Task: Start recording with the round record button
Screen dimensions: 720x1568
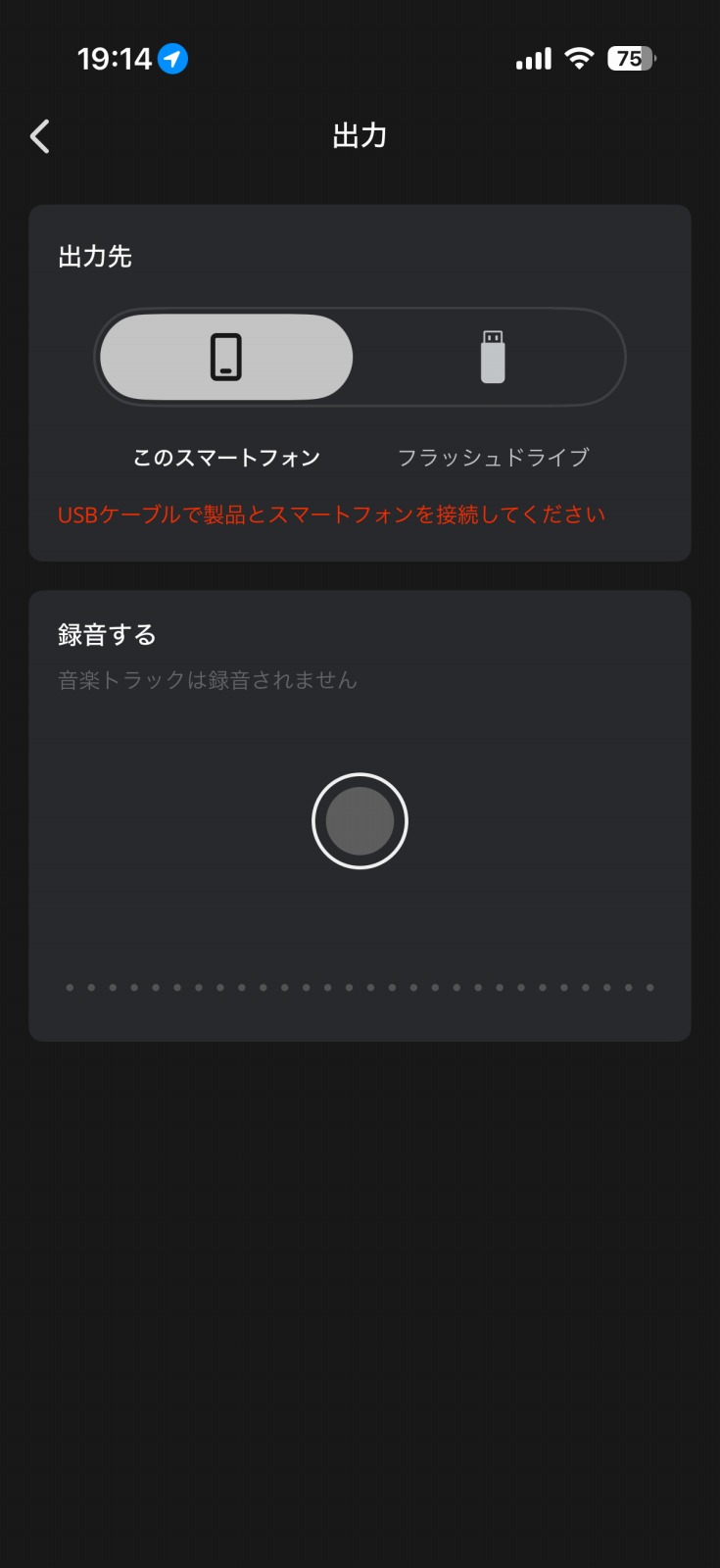Action: 360,821
